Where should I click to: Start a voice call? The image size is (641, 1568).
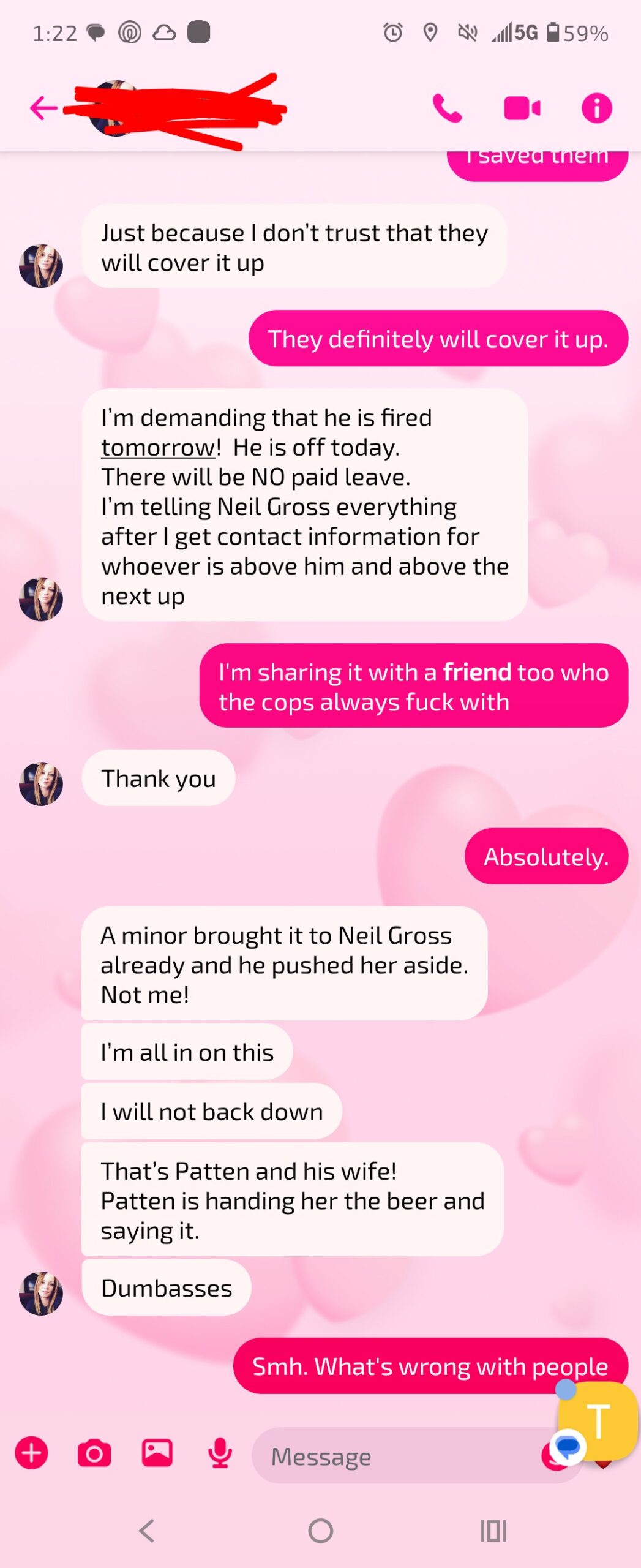tap(447, 108)
